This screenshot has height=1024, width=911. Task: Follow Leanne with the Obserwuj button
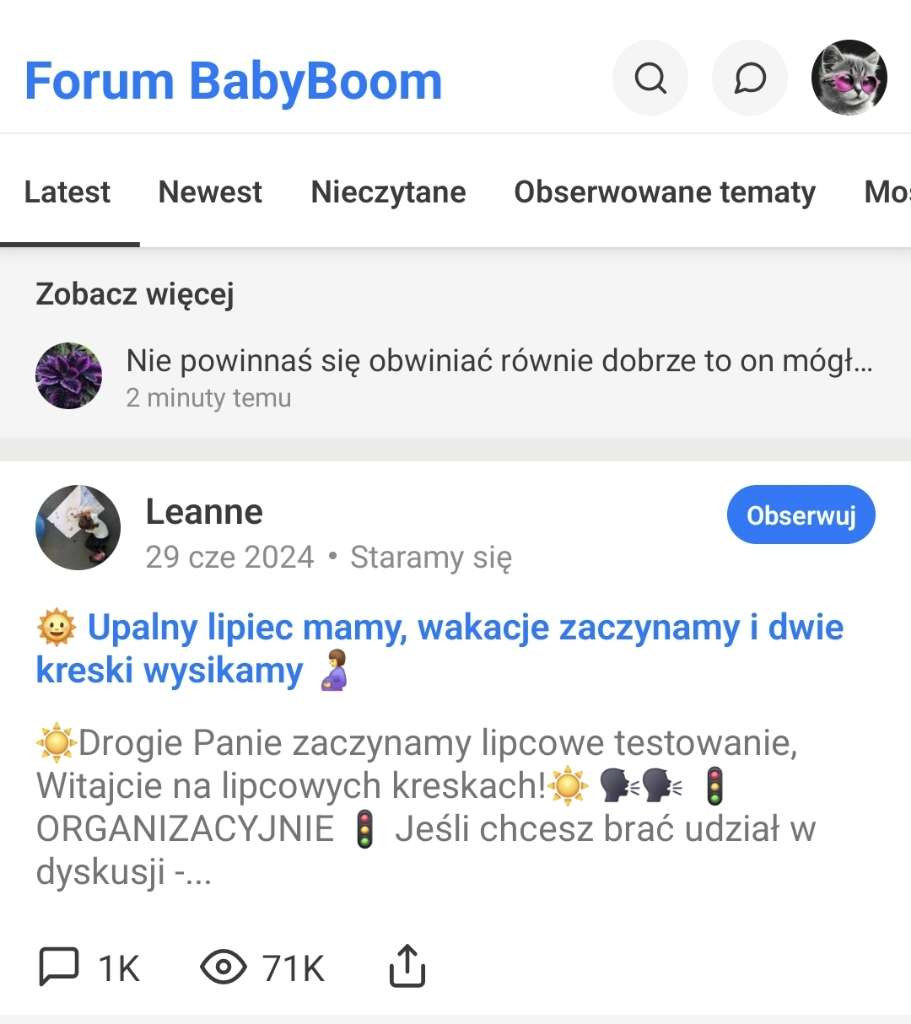800,516
